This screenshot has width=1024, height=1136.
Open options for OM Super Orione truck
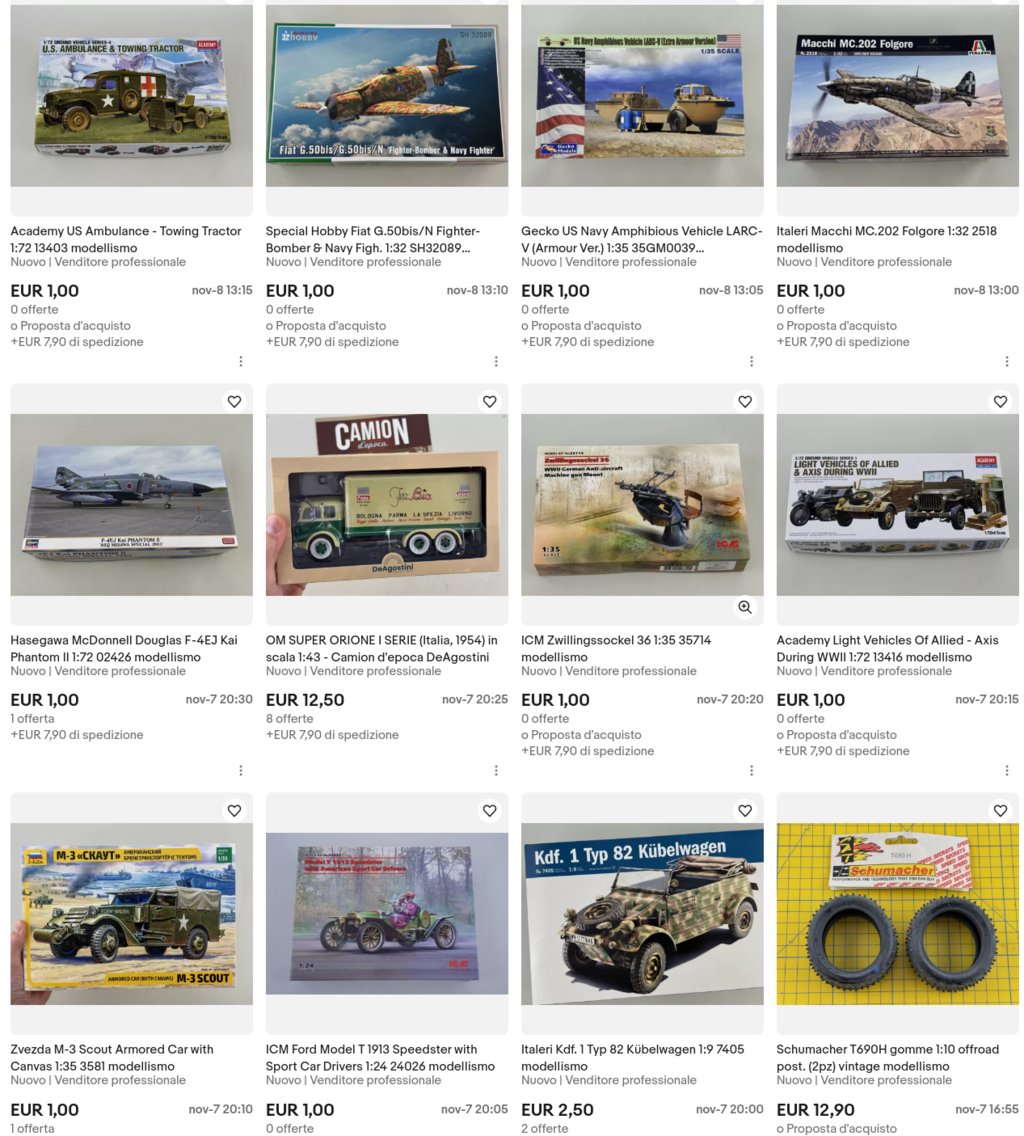pos(496,771)
